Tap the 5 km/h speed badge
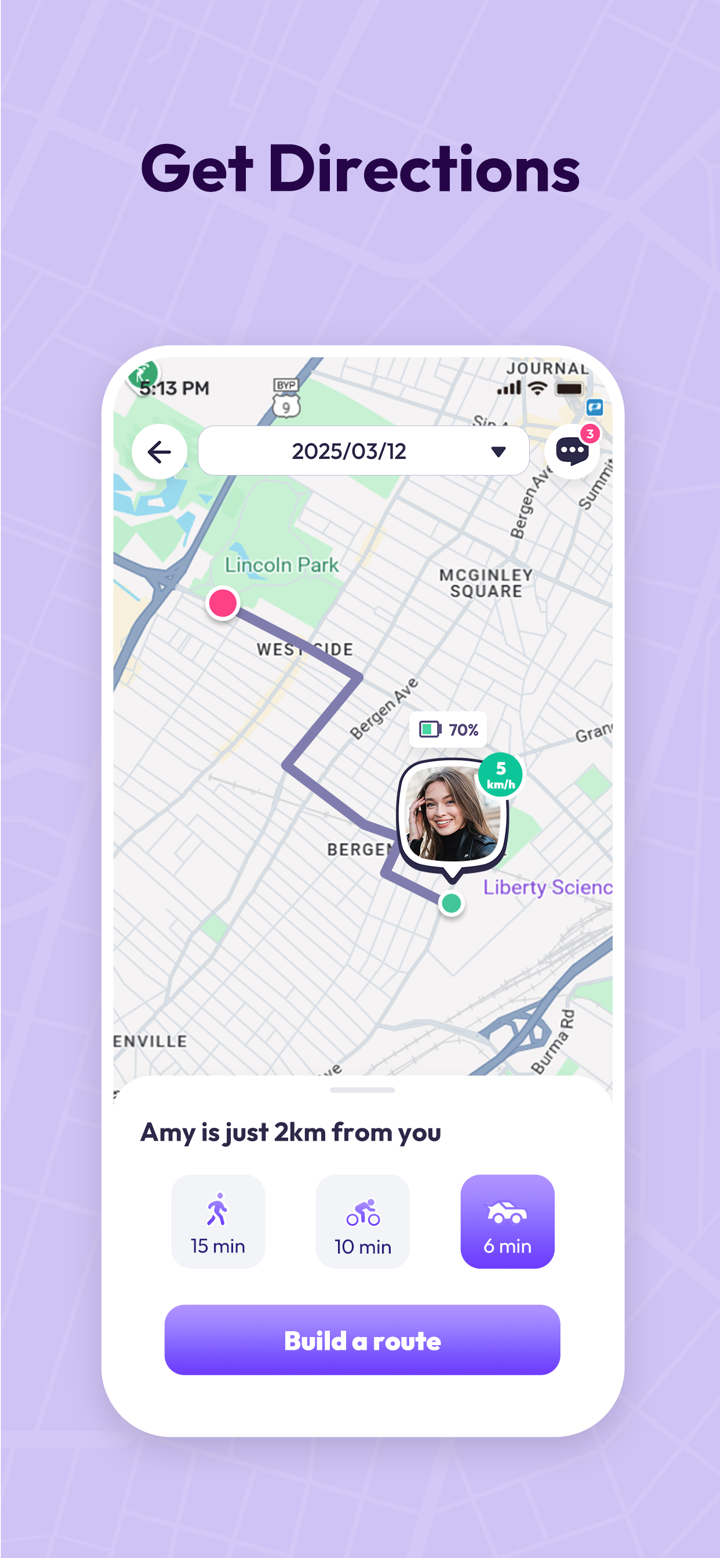The height and width of the screenshot is (1558, 720). [x=501, y=774]
